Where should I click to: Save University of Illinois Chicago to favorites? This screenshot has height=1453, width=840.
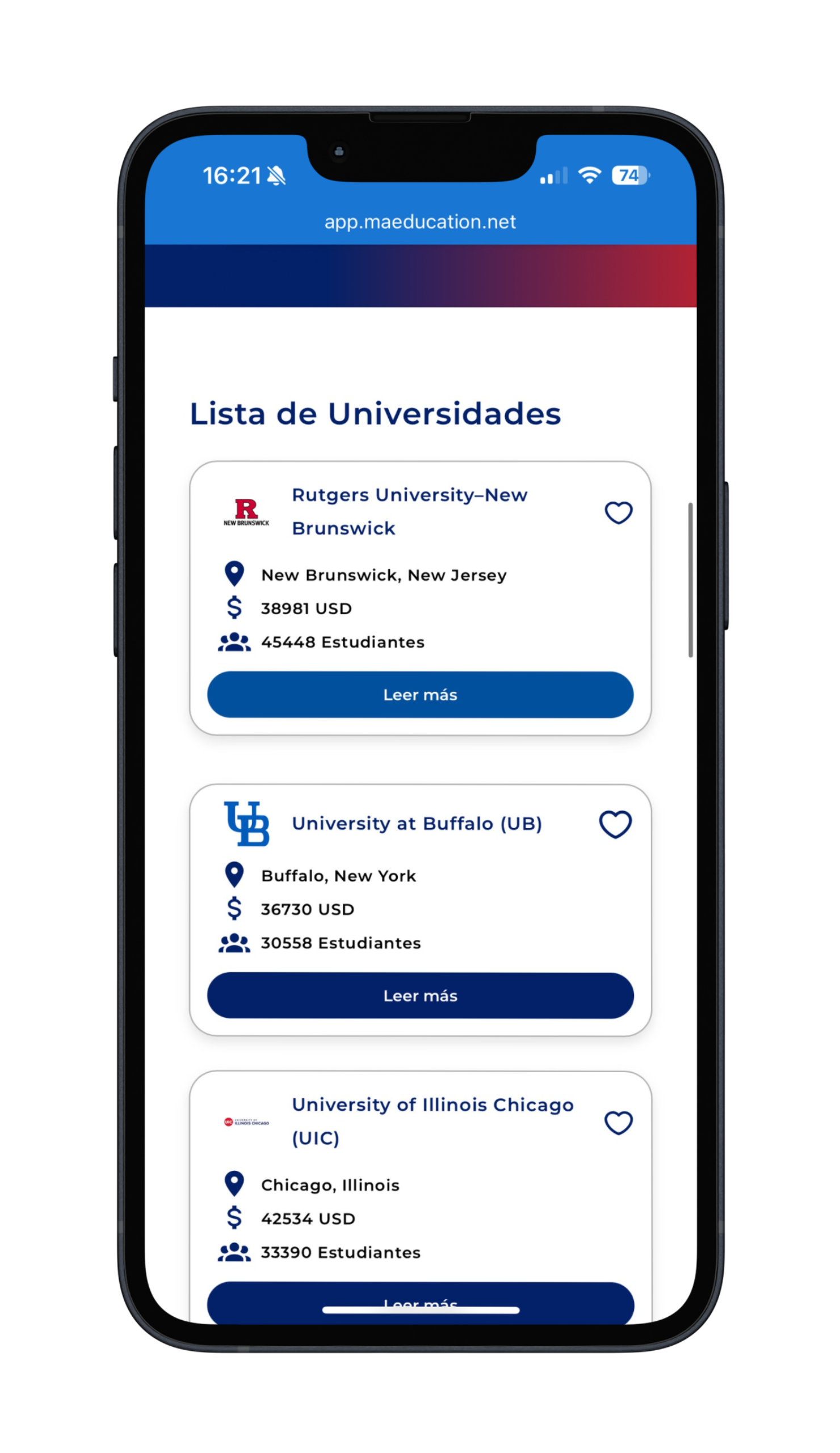tap(618, 1123)
